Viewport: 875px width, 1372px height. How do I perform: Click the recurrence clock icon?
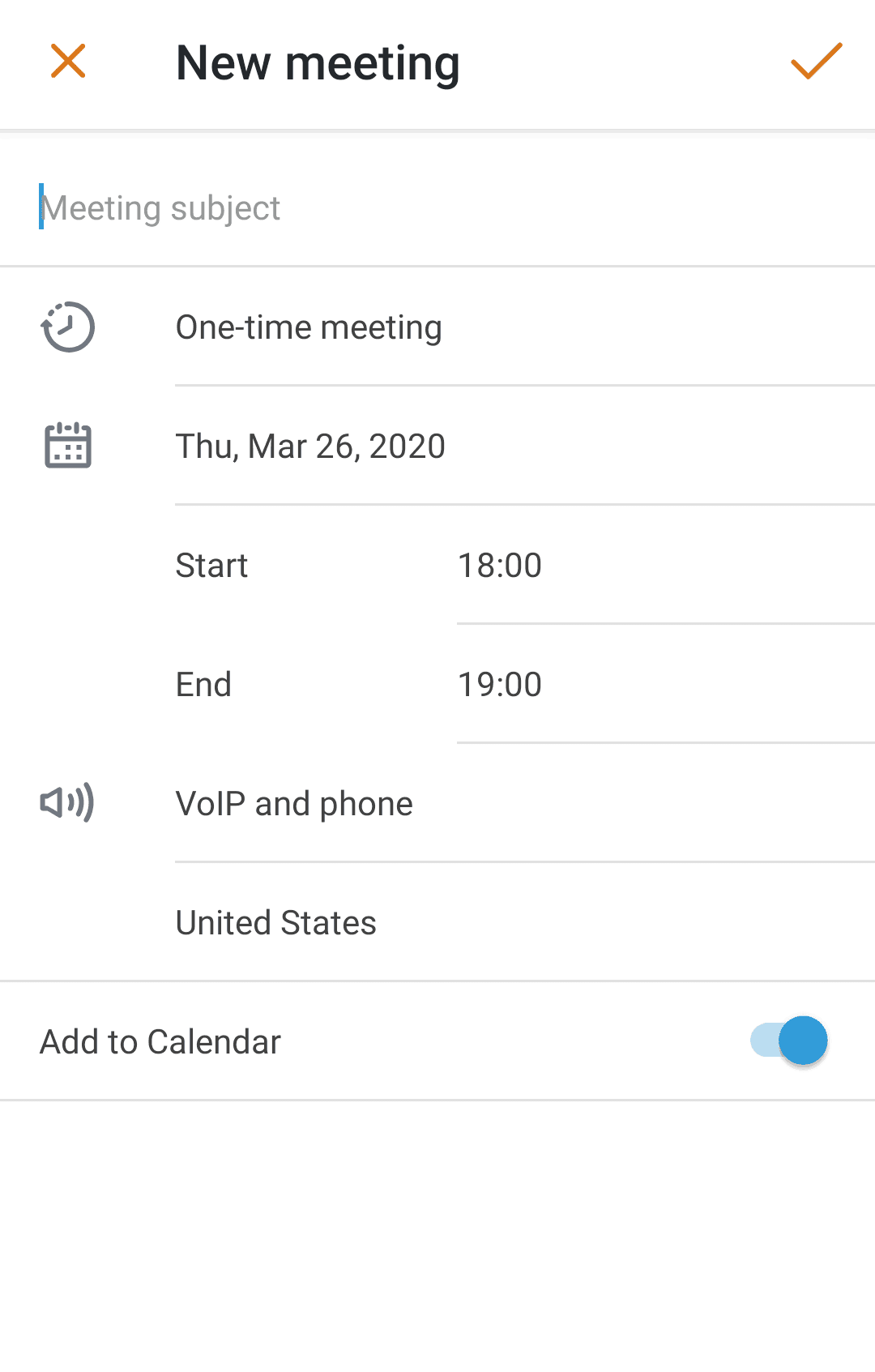click(x=68, y=327)
